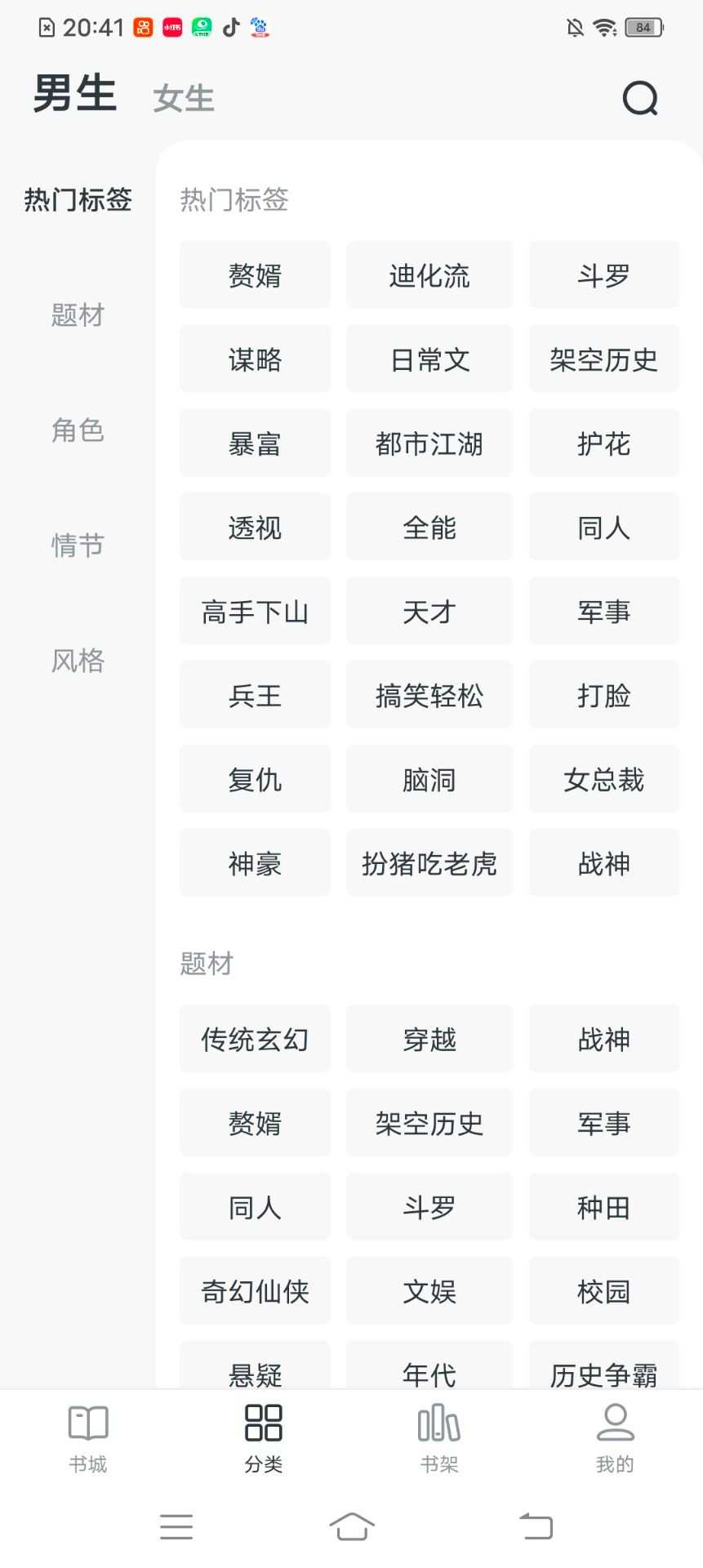Tap the 种田 genre chip
Screen dimensions: 703x1568
pyautogui.click(x=603, y=1207)
